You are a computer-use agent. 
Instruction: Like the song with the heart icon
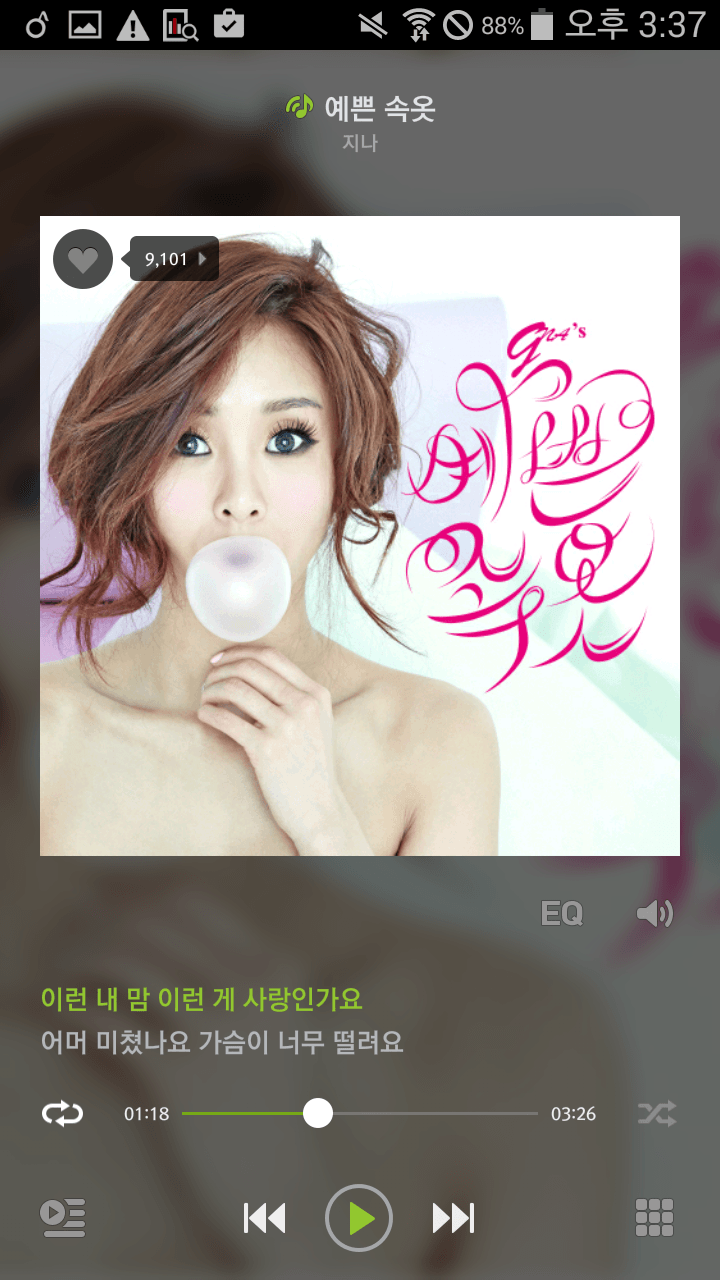click(83, 259)
